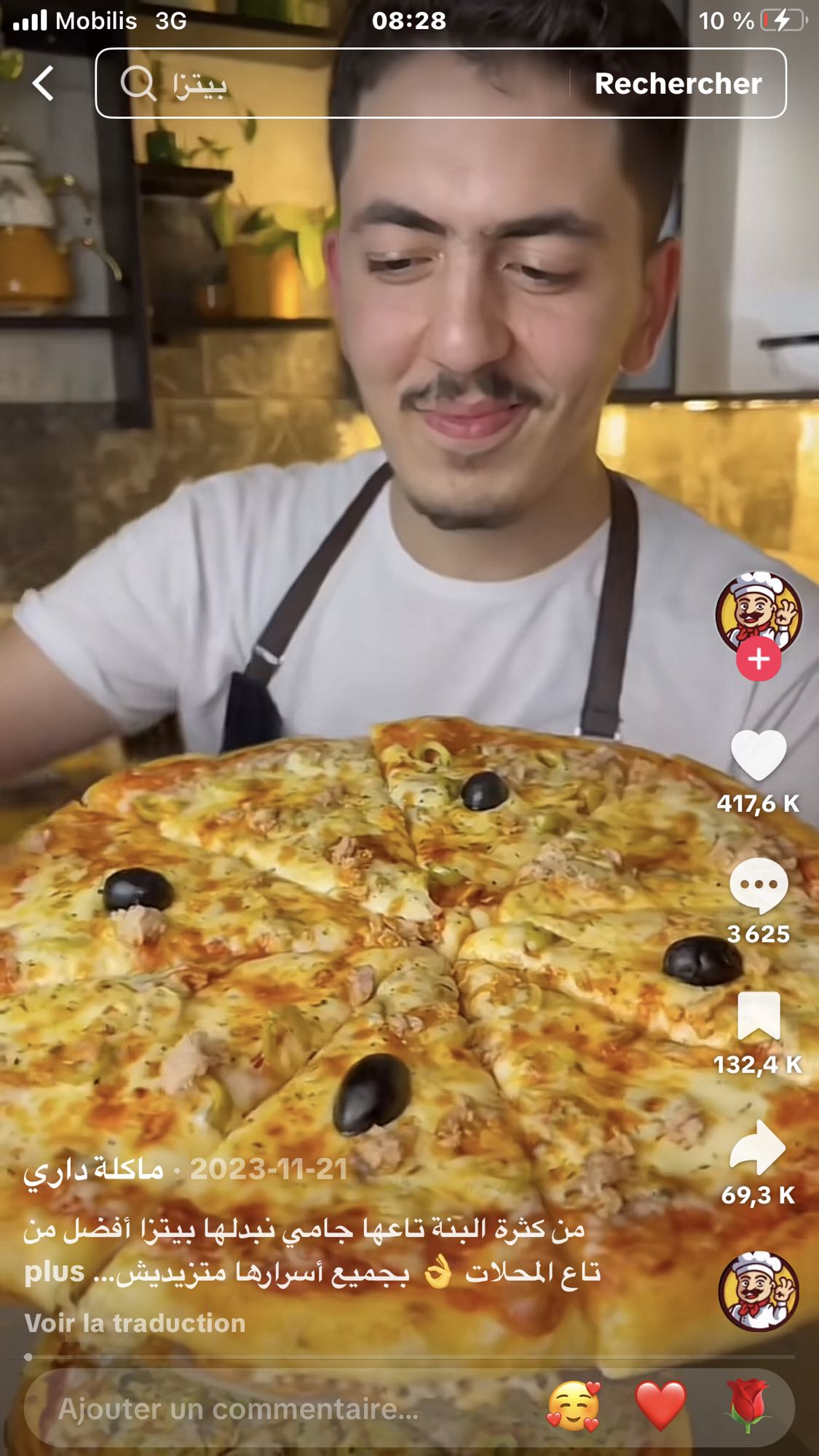
Task: Like this pizza video
Action: coord(759,757)
